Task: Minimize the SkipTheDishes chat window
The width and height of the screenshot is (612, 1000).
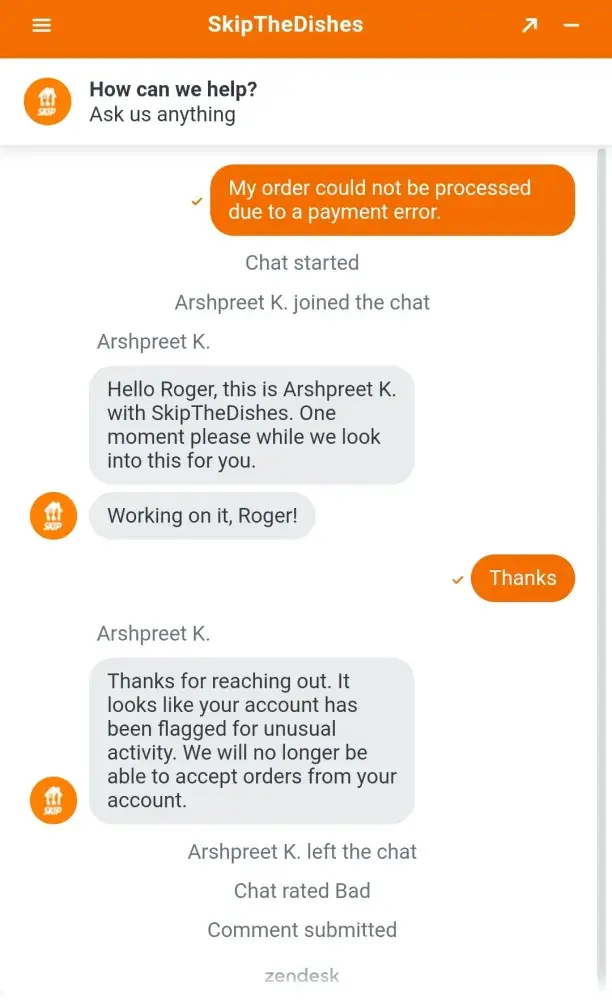Action: [572, 25]
